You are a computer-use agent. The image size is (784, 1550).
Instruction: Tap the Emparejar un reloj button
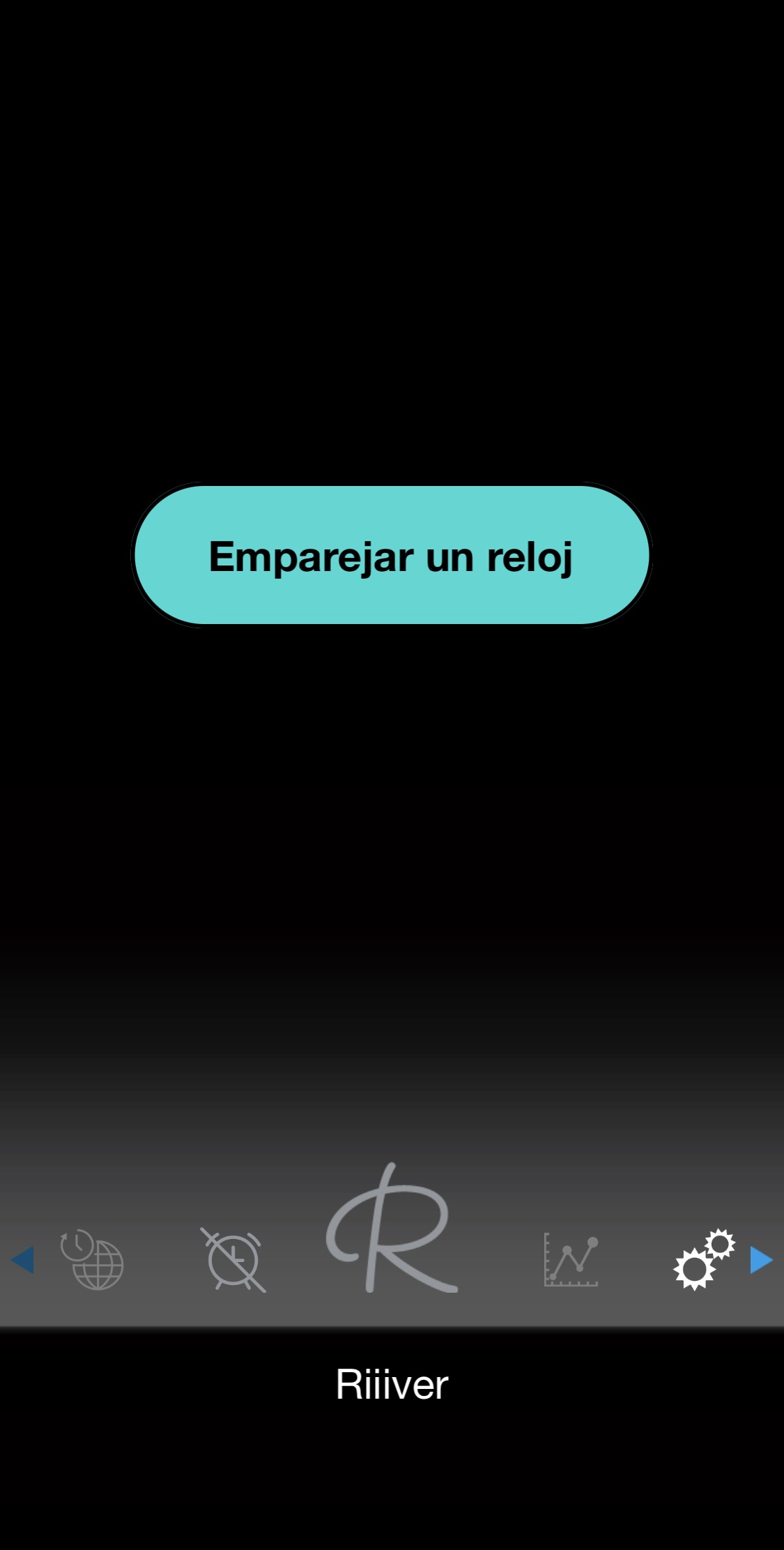[392, 555]
